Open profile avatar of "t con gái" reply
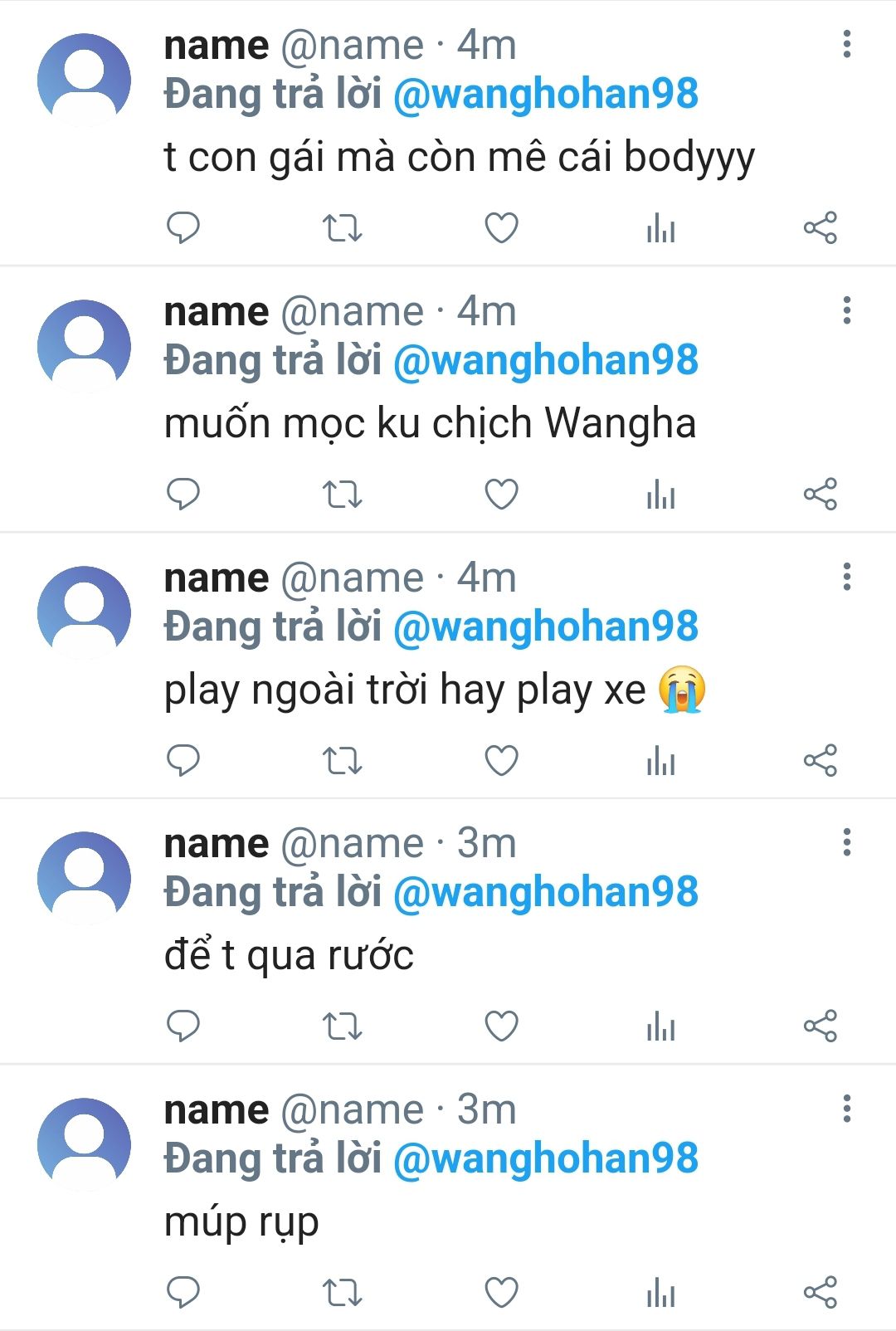The image size is (896, 1331). tap(84, 80)
